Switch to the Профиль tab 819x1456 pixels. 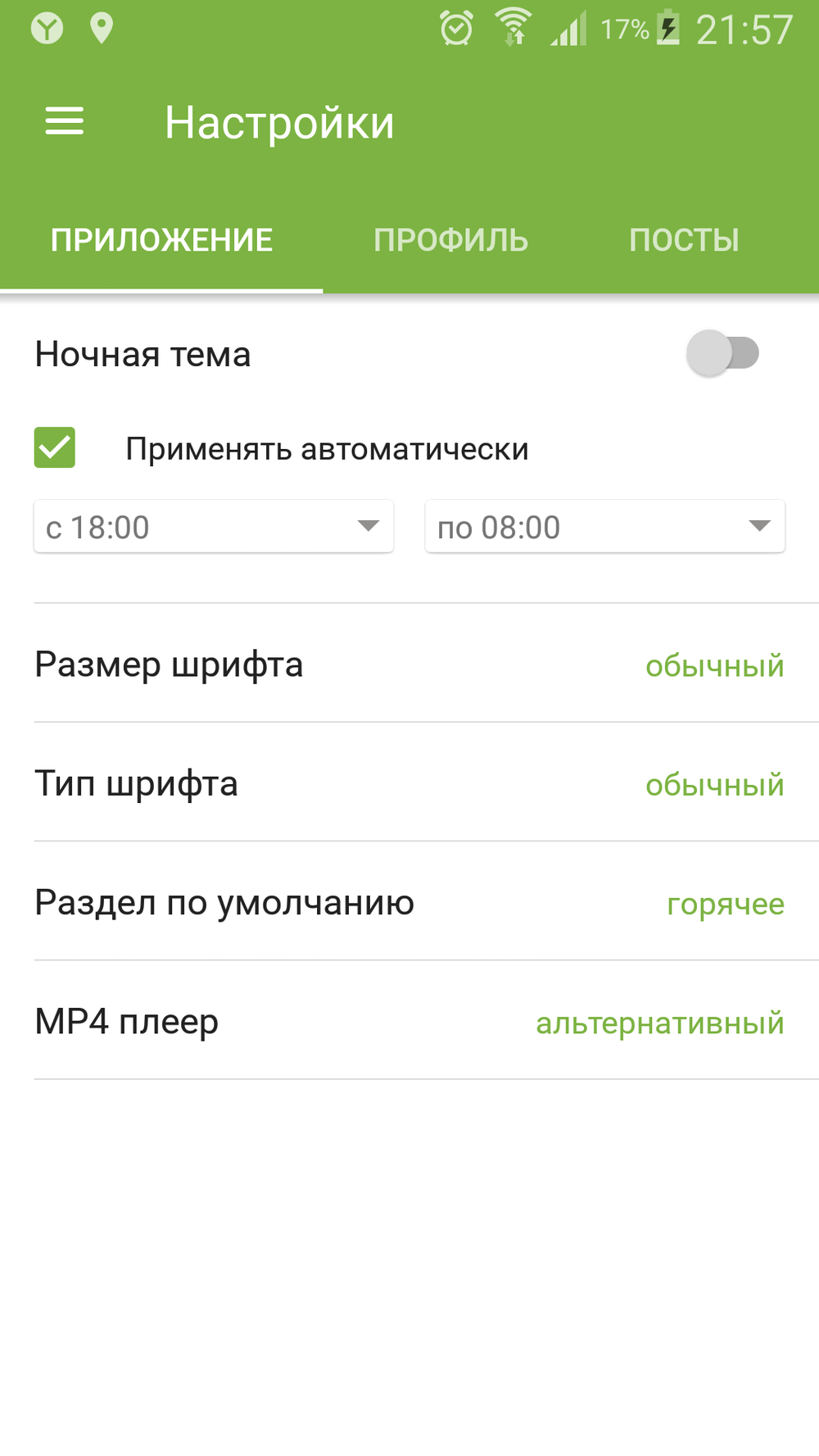(450, 240)
